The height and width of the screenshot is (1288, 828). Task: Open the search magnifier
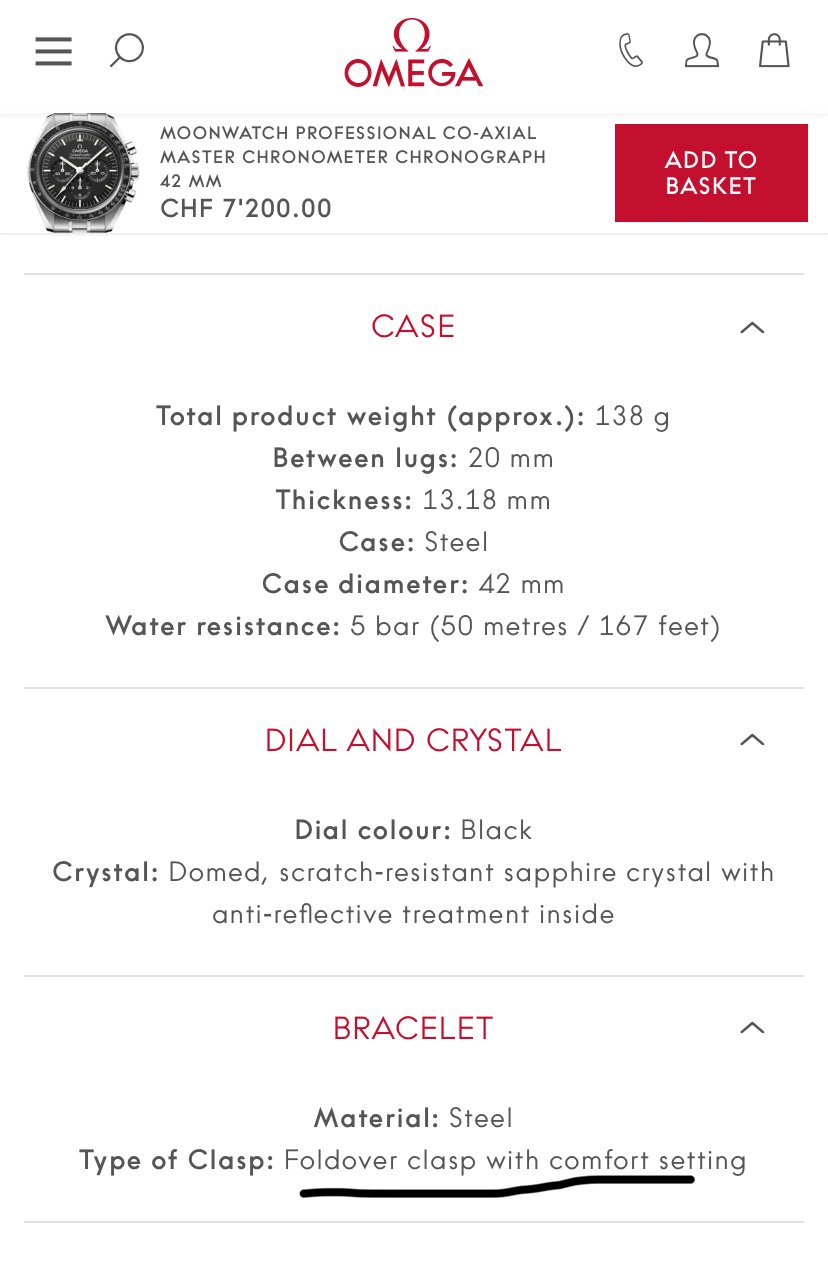click(127, 50)
